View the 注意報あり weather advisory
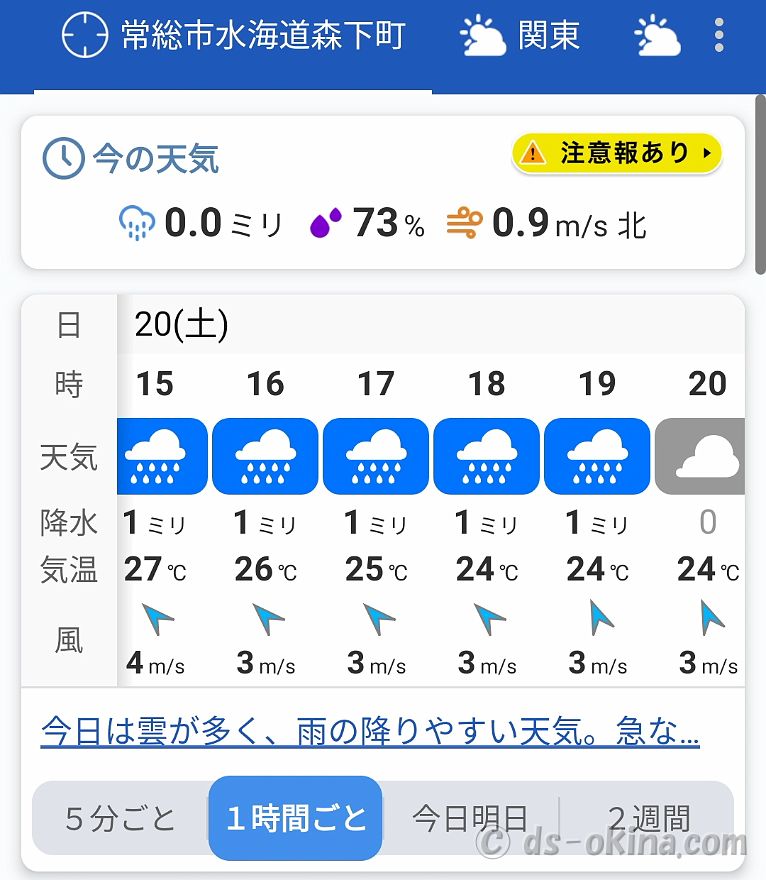The width and height of the screenshot is (766, 880). [617, 153]
